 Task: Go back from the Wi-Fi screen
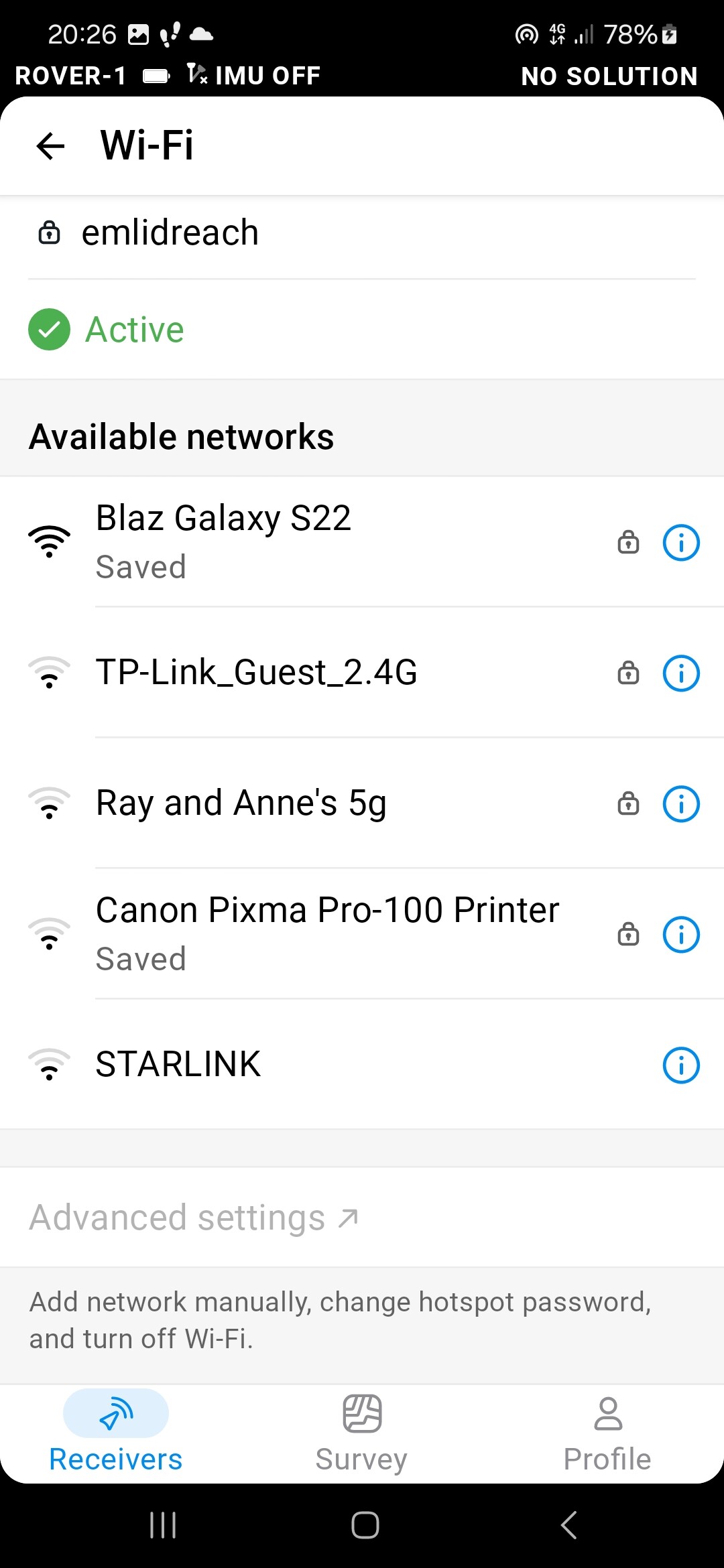point(50,145)
